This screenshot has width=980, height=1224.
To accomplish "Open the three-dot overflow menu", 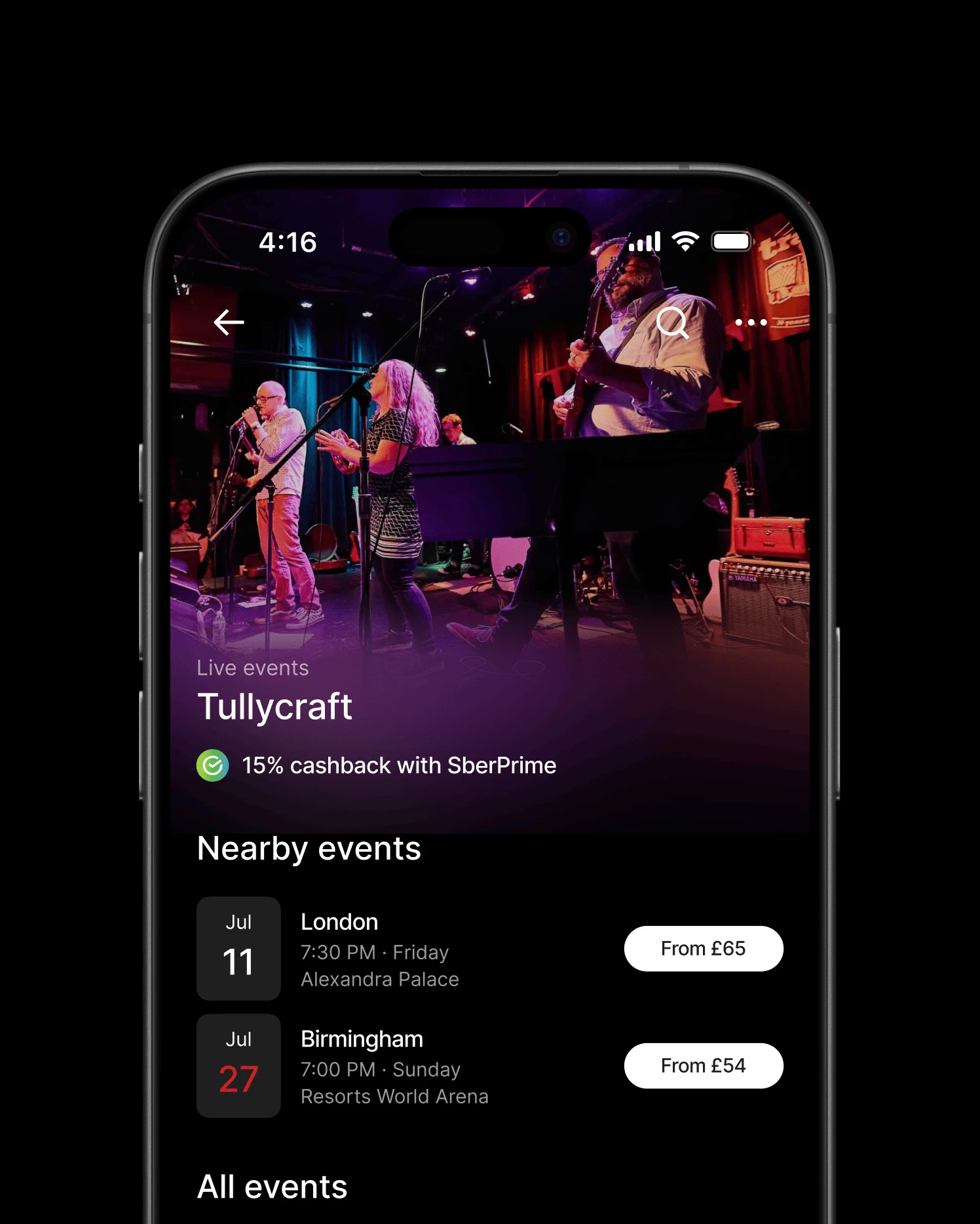I will point(751,322).
